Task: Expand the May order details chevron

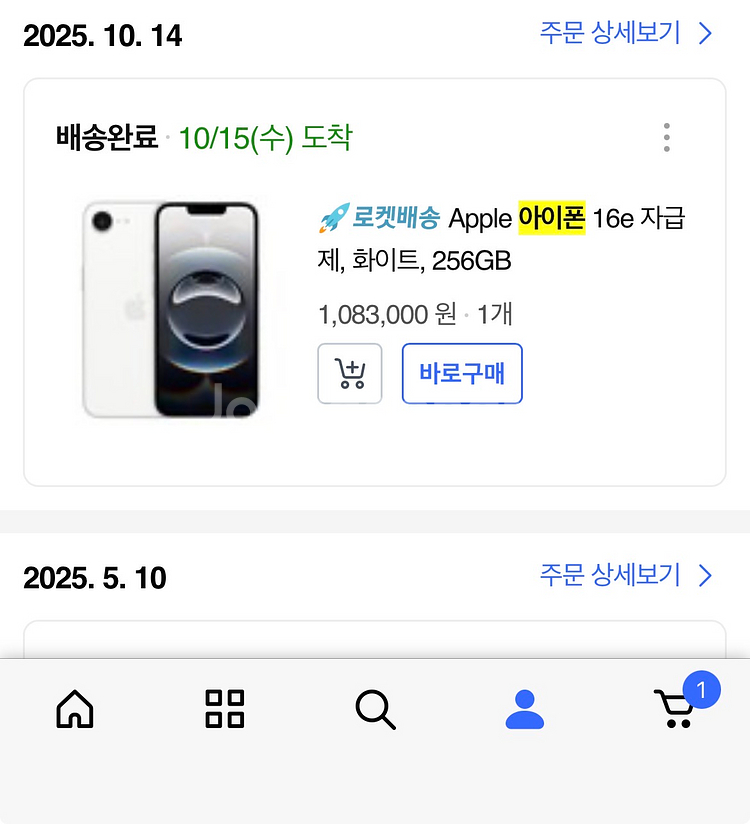Action: tap(706, 576)
